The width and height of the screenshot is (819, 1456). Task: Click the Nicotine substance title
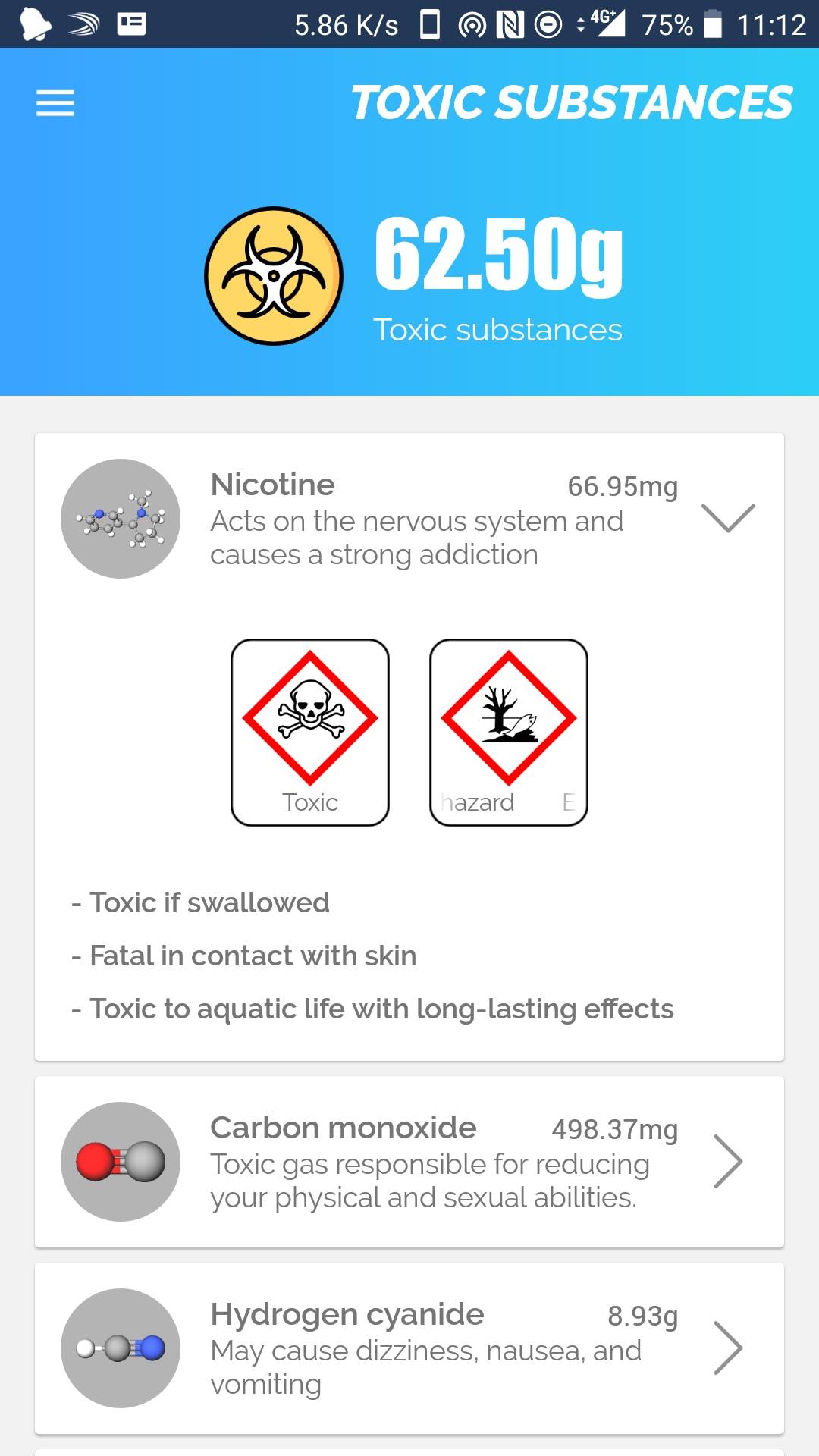pyautogui.click(x=272, y=485)
